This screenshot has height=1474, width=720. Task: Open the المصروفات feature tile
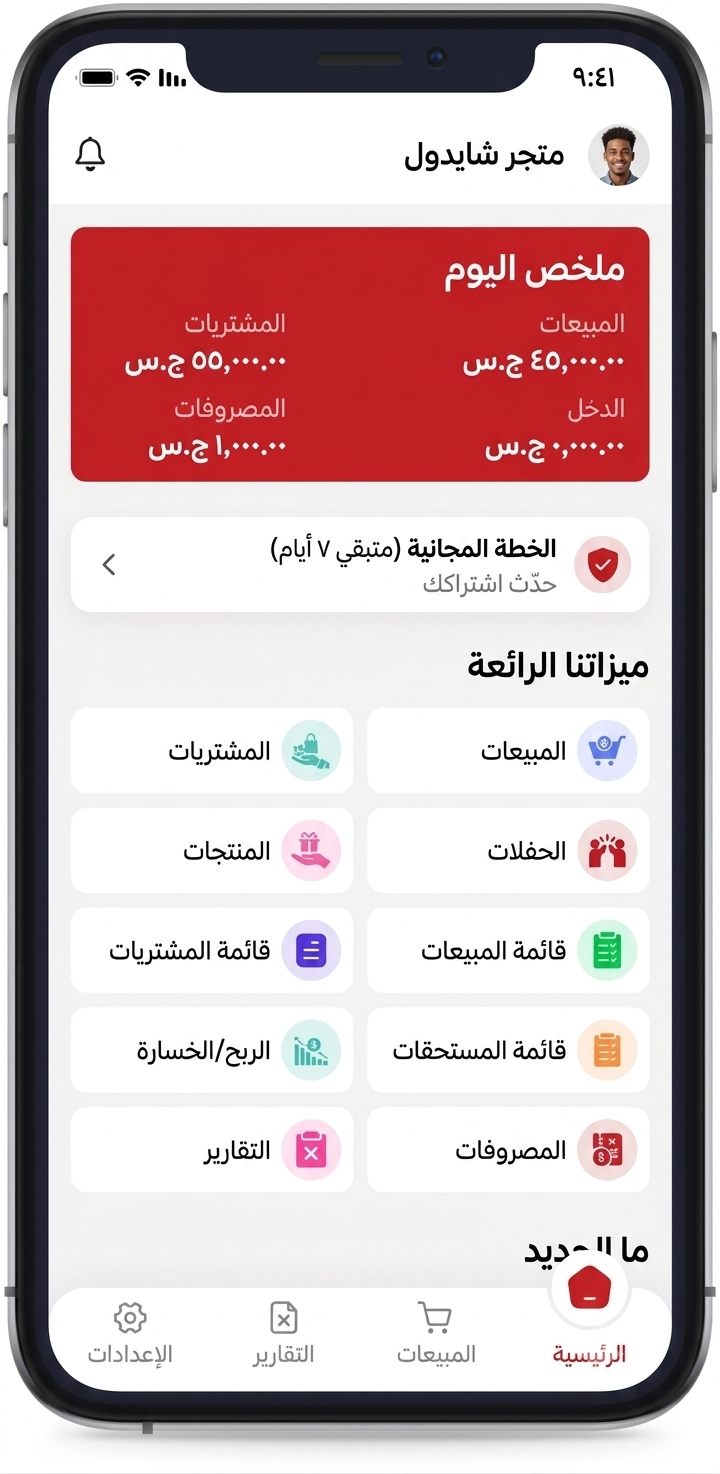point(508,1150)
